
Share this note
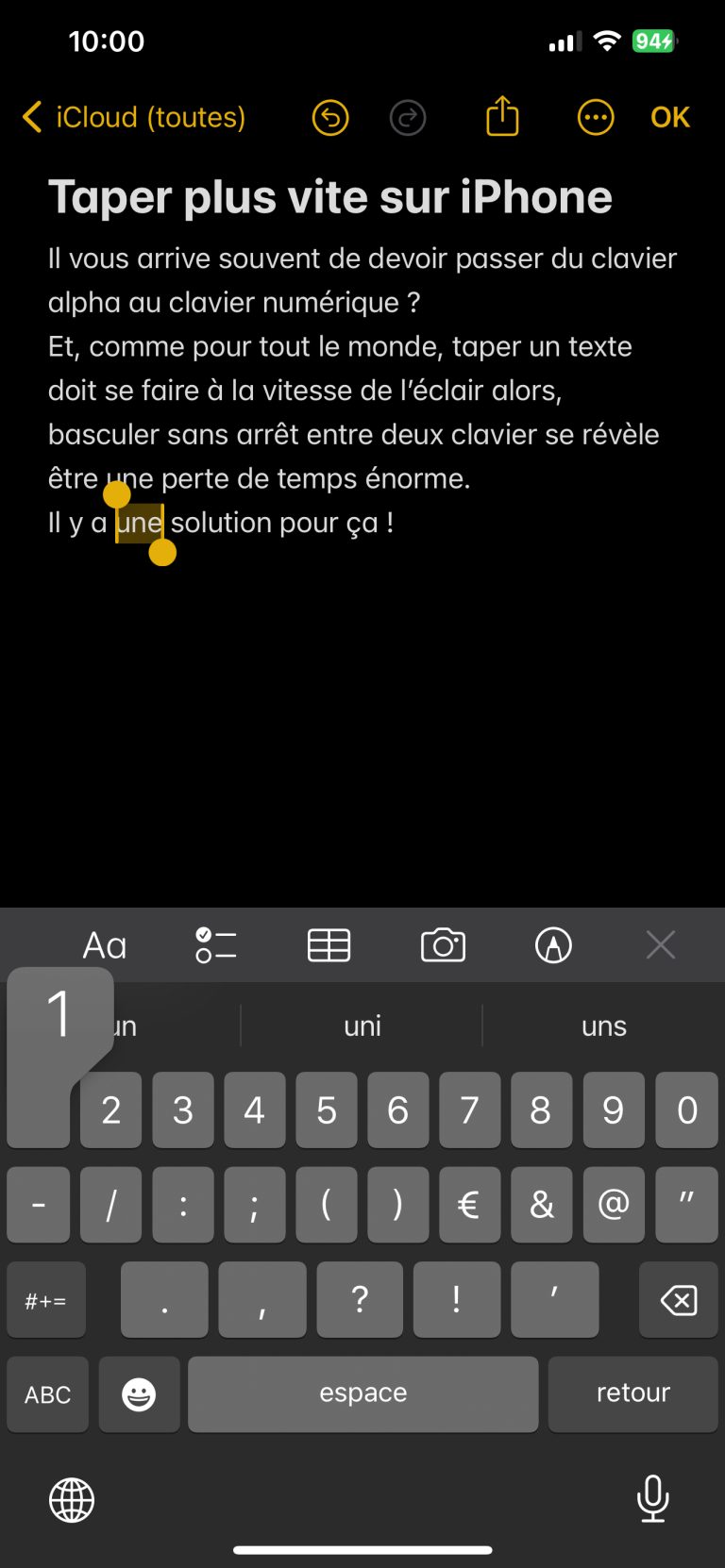click(x=502, y=117)
